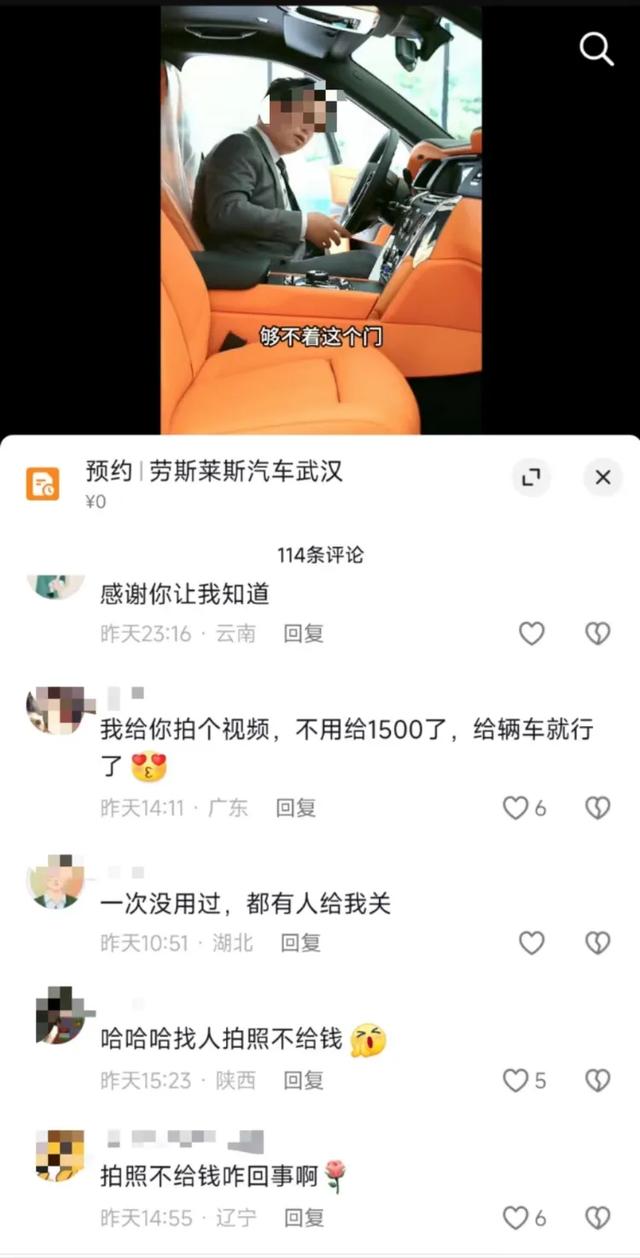Viewport: 640px width, 1258px height.
Task: Like the comment 哈哈哈找人拍照不给钱
Action: click(x=516, y=1080)
